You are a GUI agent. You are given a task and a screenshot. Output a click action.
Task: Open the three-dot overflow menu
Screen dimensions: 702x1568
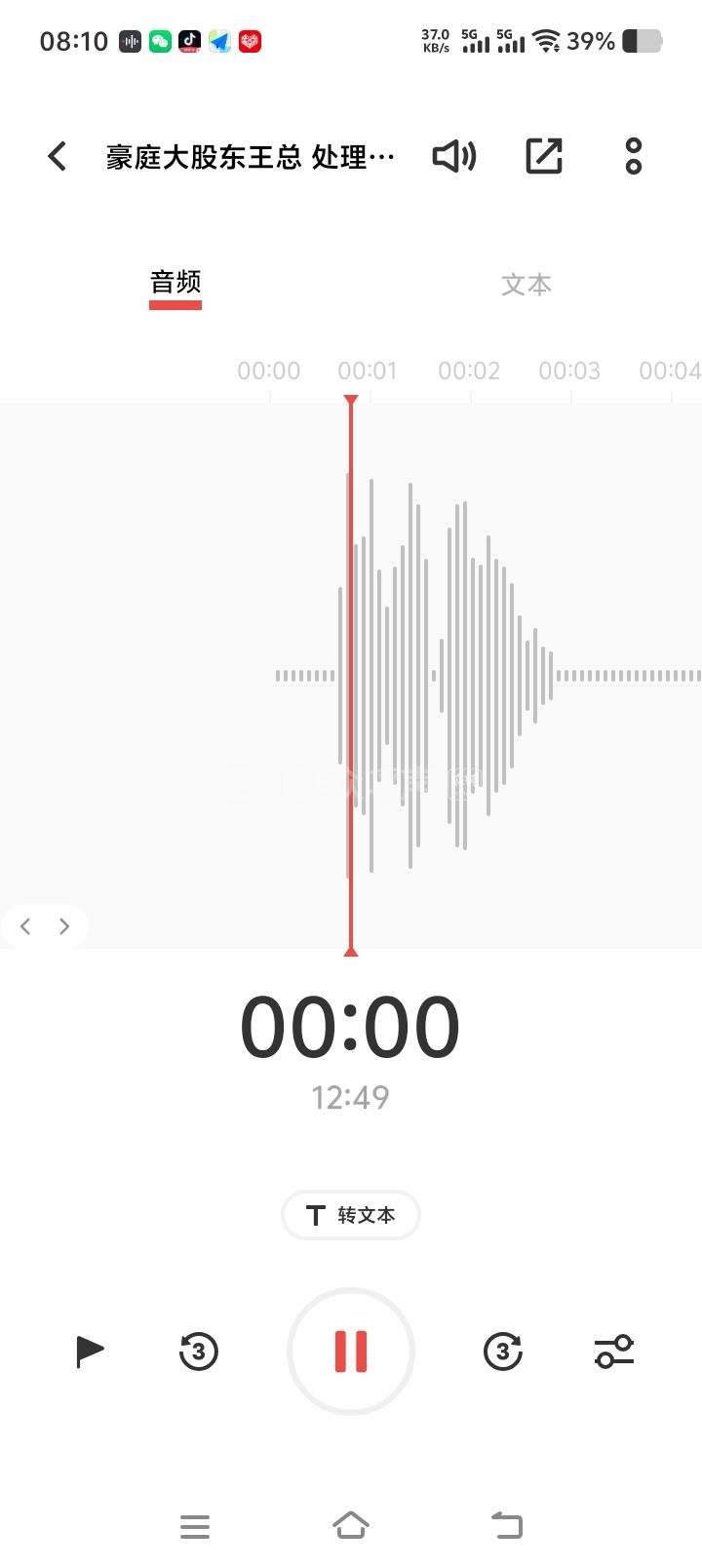click(x=634, y=156)
